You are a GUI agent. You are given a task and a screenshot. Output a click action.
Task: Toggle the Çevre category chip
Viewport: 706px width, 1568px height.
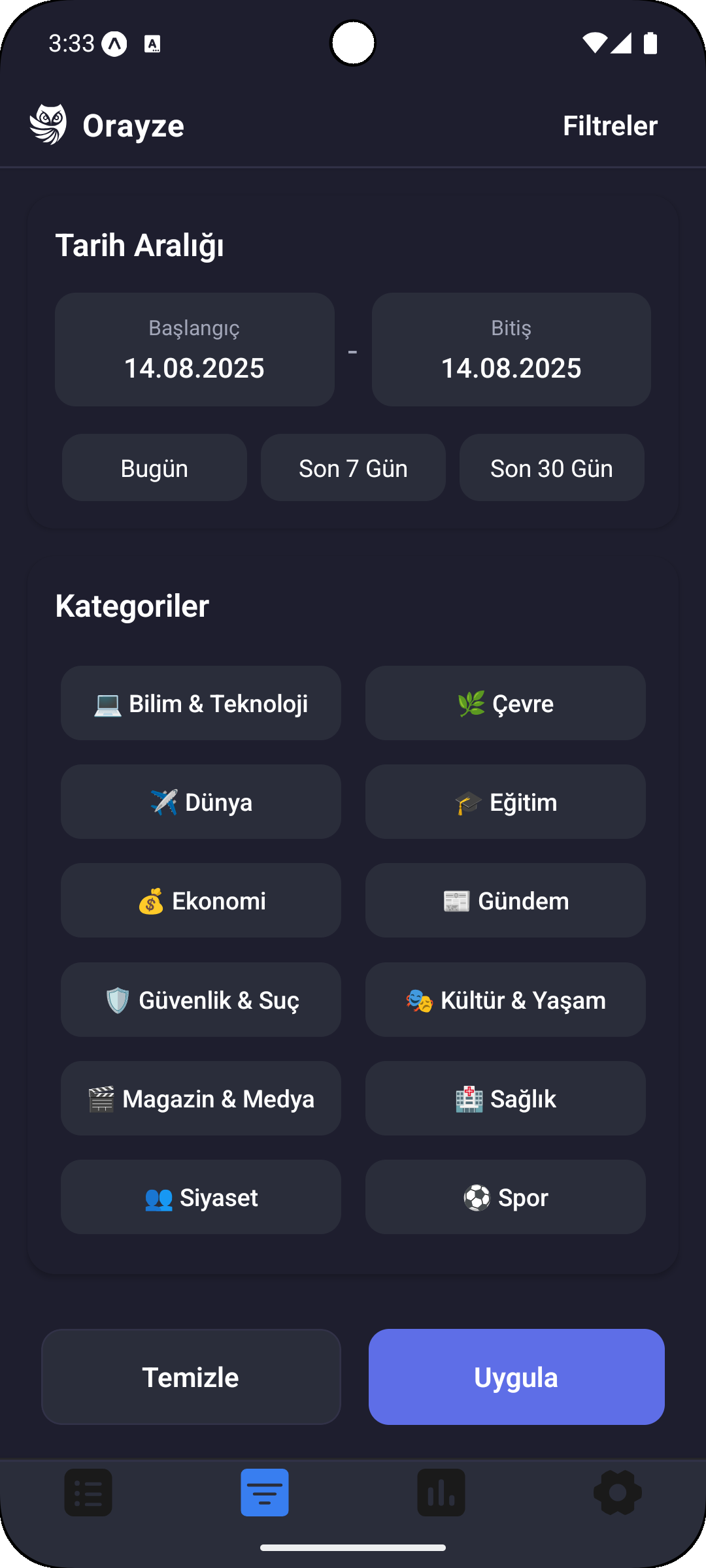pyautogui.click(x=505, y=703)
